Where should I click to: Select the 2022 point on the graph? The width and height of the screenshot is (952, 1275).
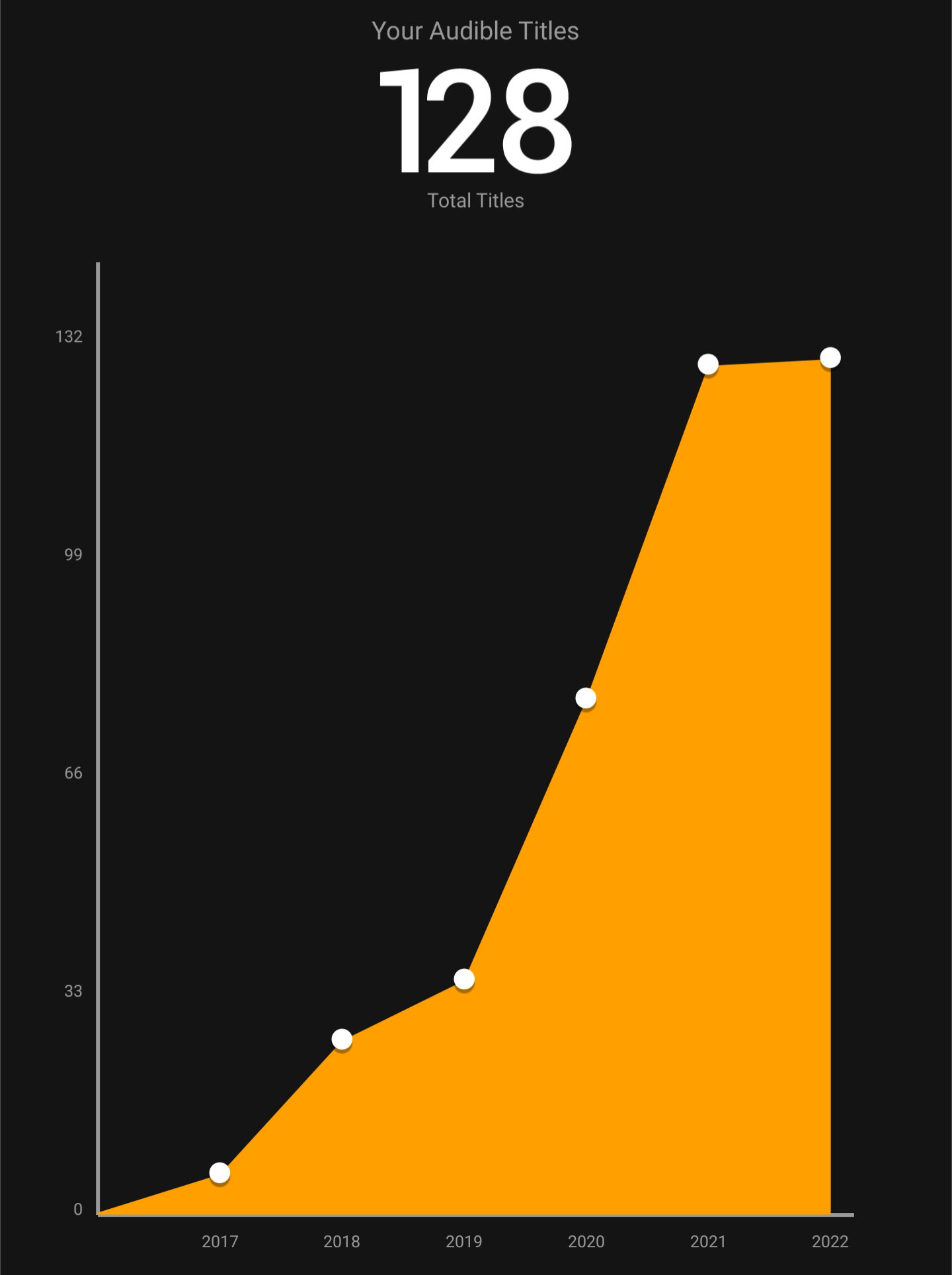830,358
